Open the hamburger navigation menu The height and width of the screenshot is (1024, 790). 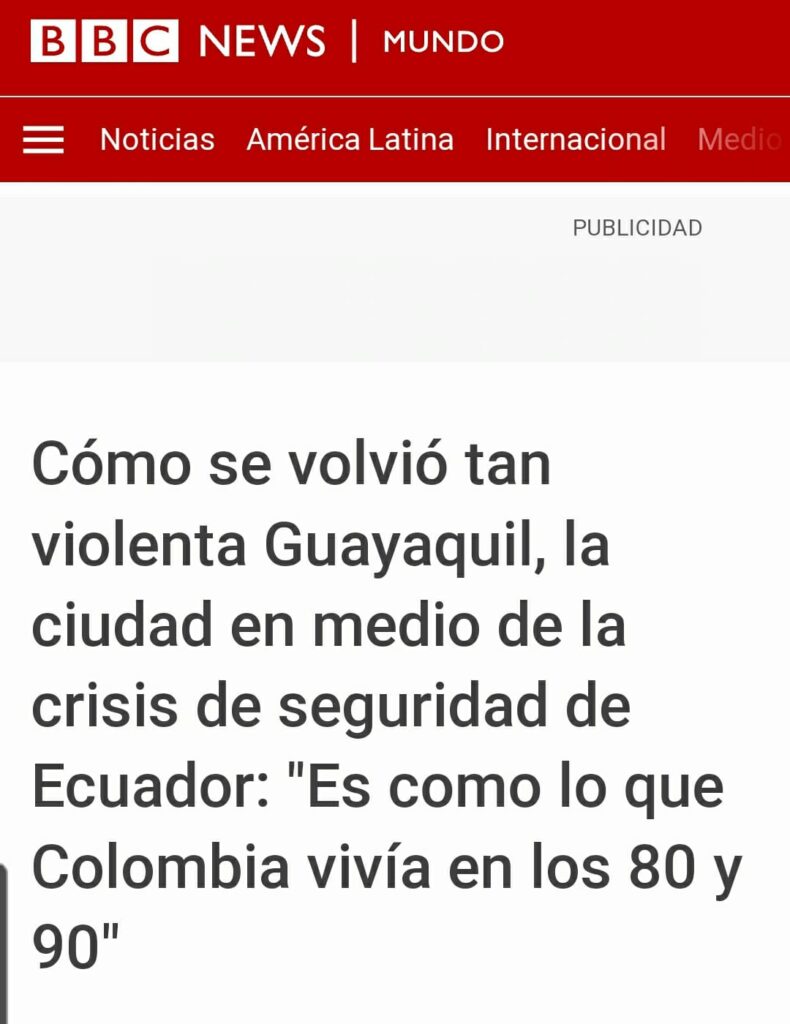pos(43,140)
